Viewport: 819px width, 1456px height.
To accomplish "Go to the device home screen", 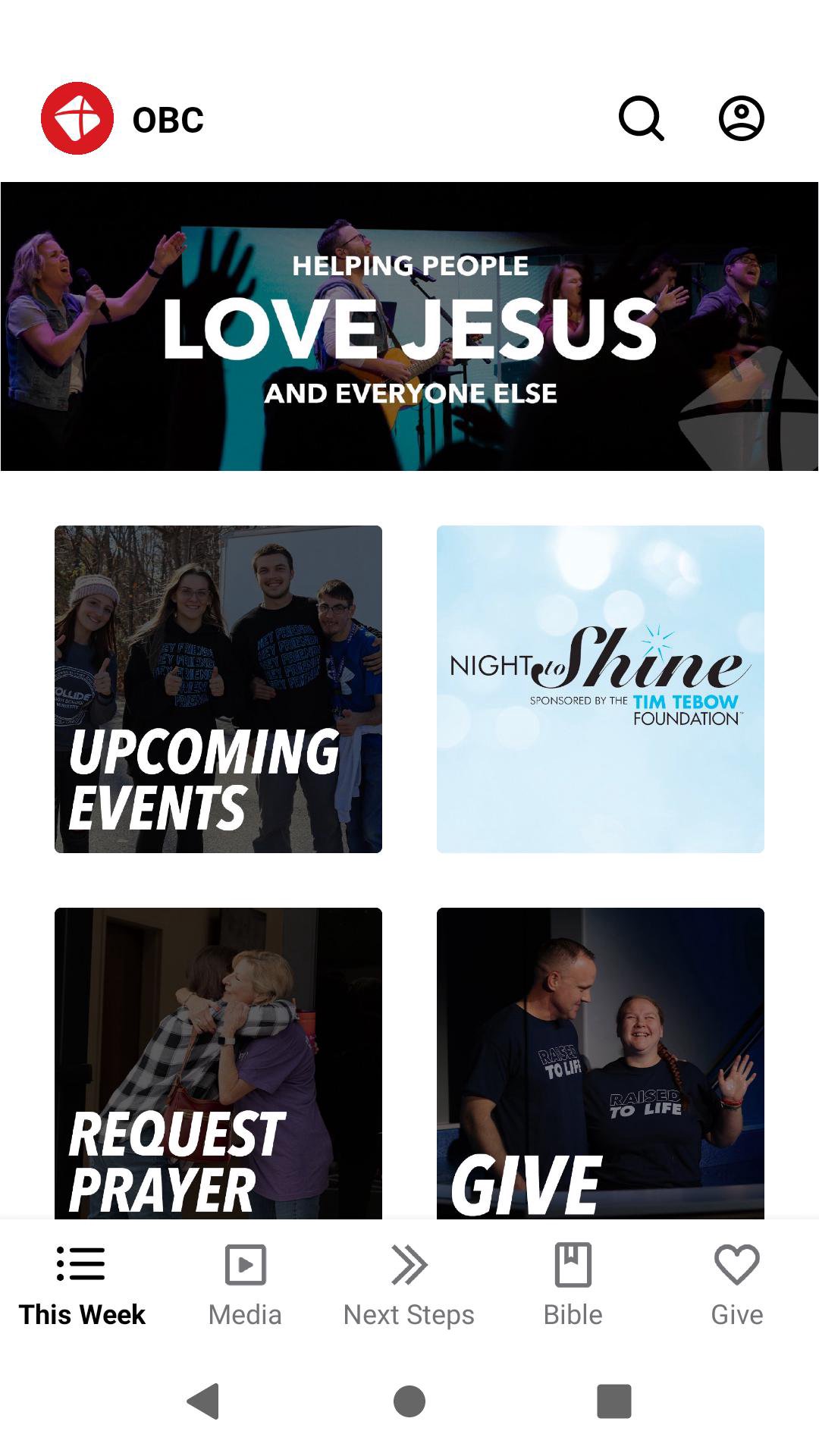I will coord(409,1401).
